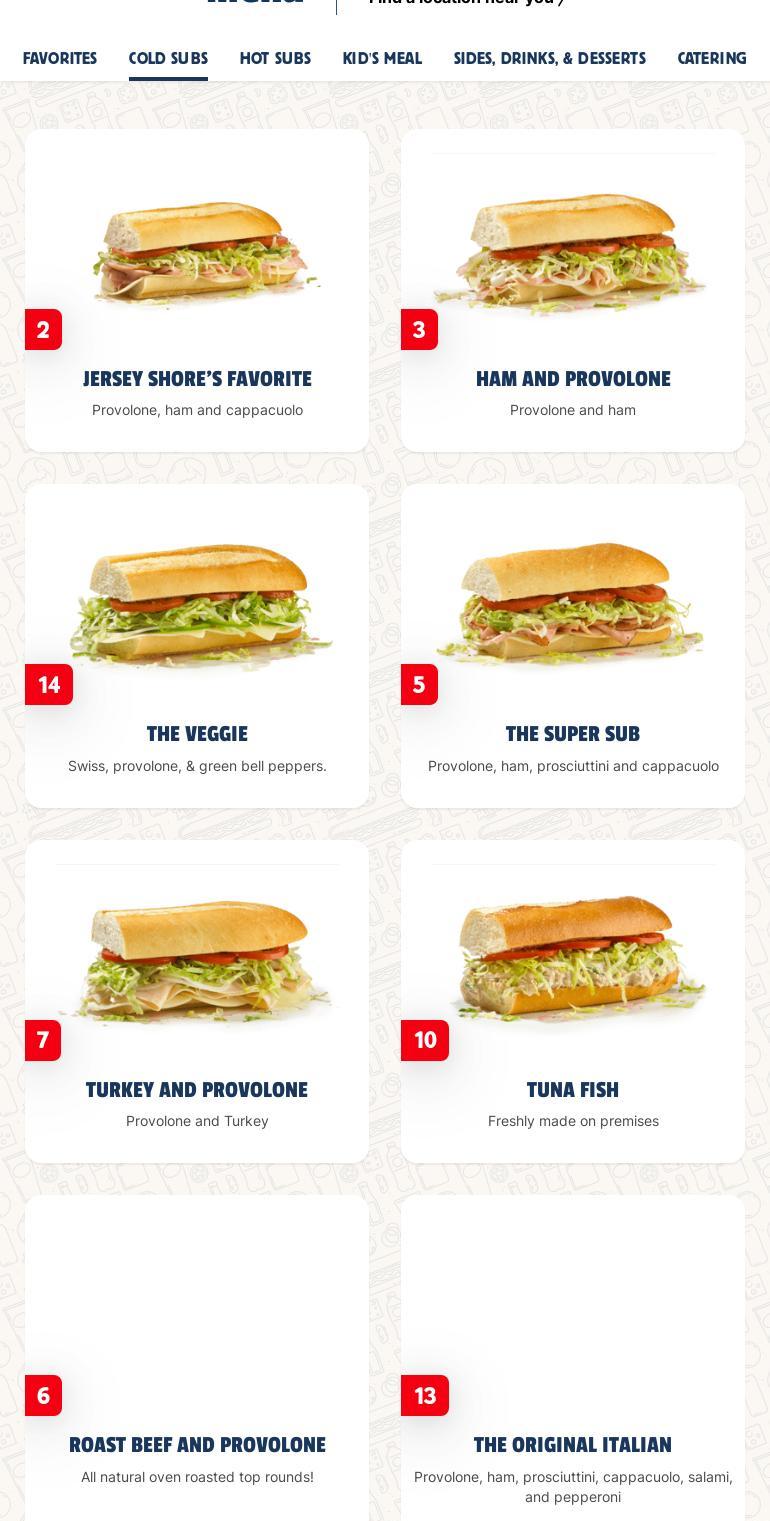
Task: Select the Cold Subs tab
Action: click(x=168, y=58)
